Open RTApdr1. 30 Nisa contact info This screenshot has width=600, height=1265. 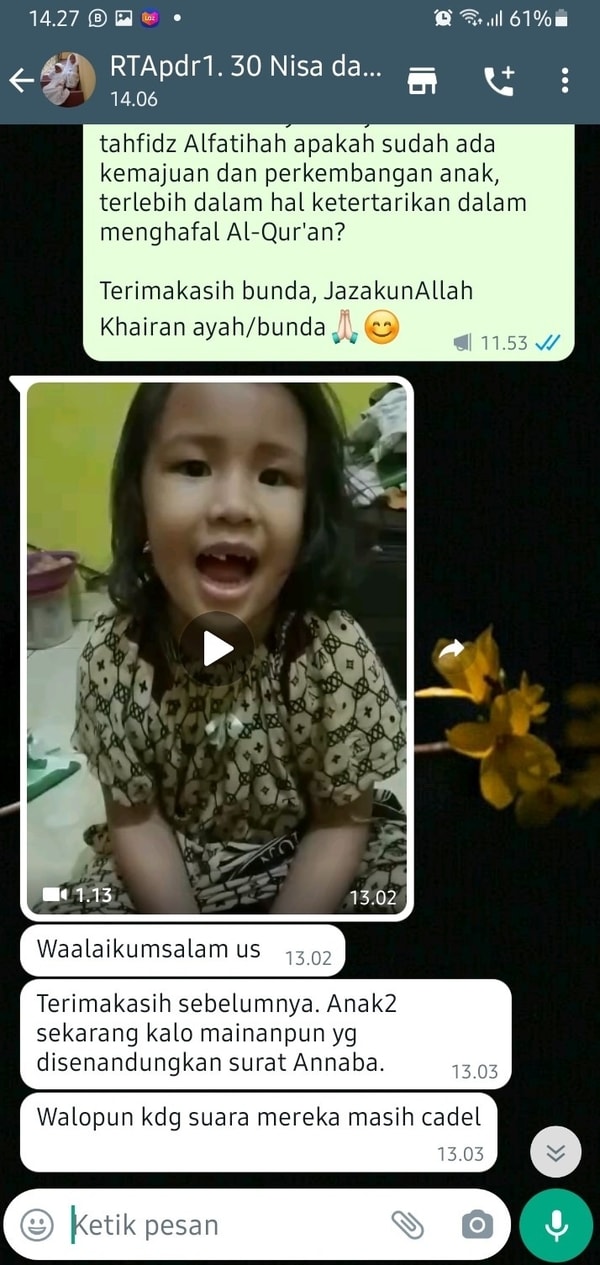coord(245,80)
